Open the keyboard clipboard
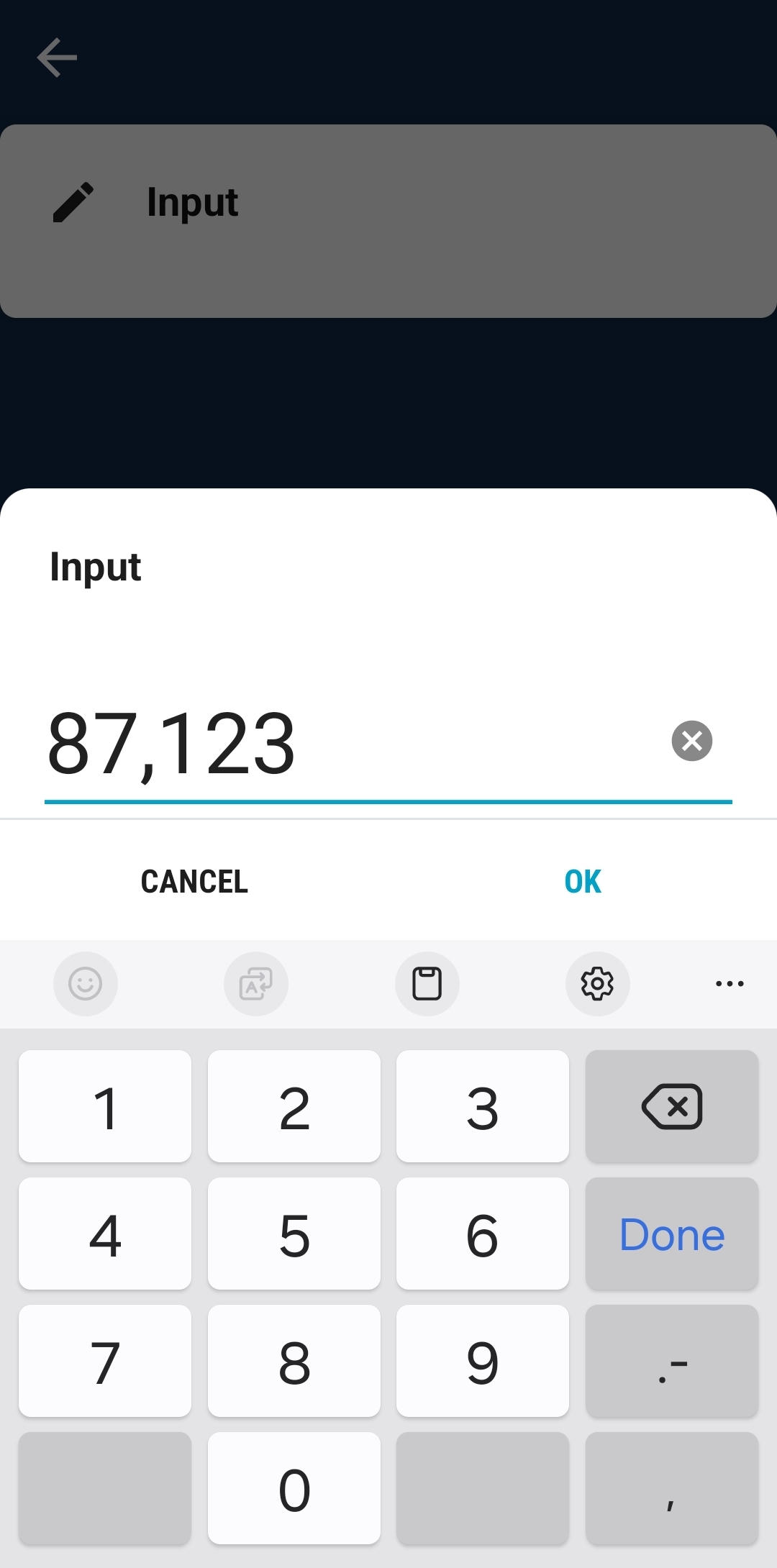 [x=427, y=984]
